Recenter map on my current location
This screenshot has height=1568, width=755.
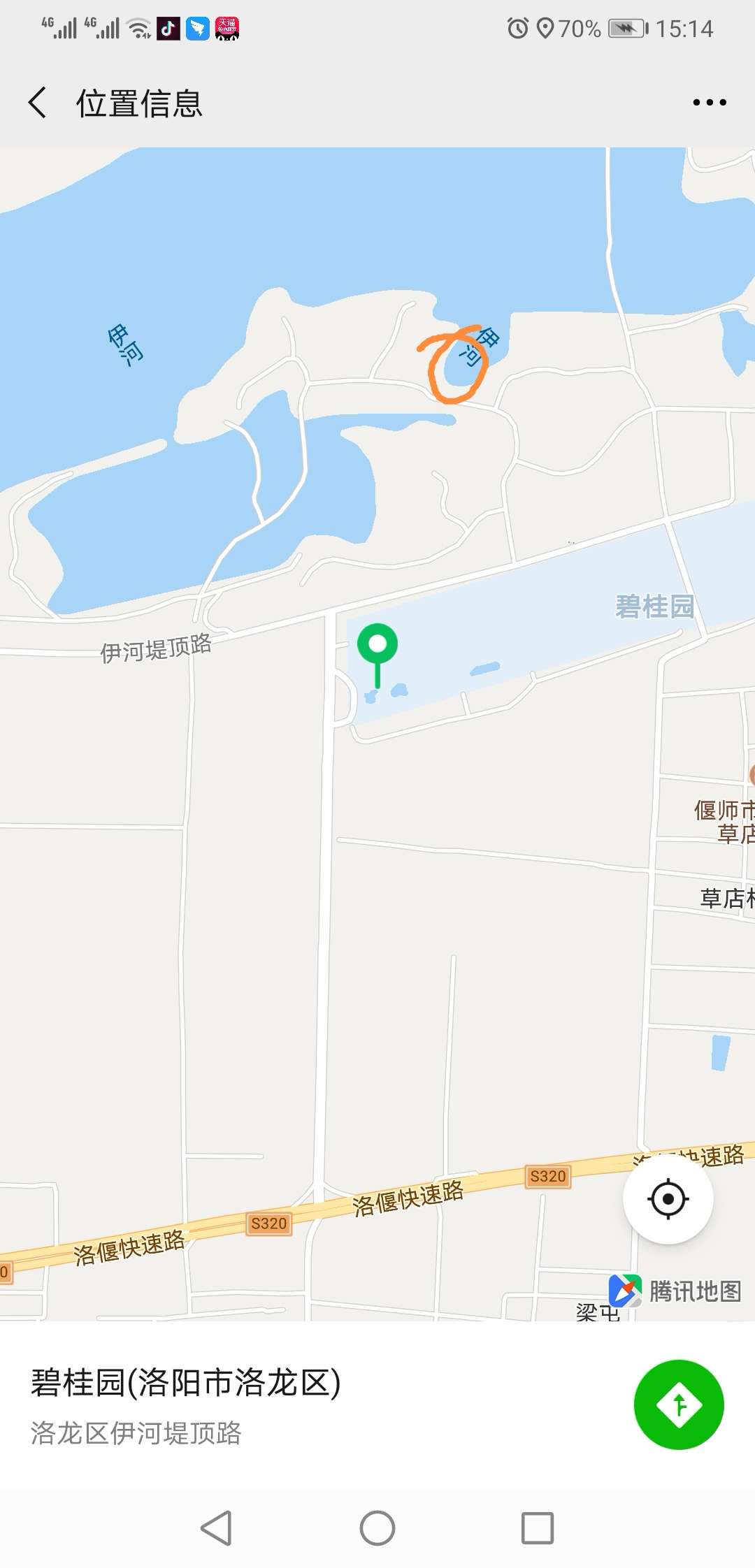pyautogui.click(x=668, y=1199)
